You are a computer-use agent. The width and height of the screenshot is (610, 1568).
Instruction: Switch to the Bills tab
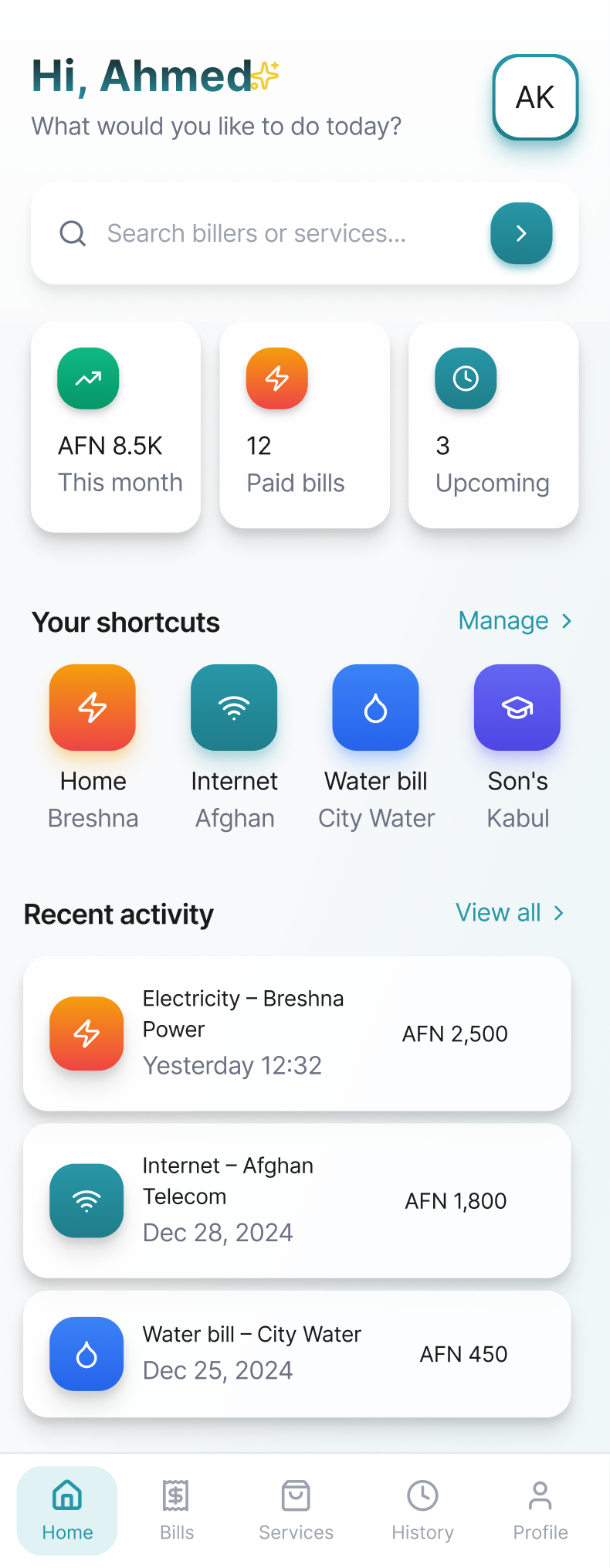click(x=177, y=1510)
